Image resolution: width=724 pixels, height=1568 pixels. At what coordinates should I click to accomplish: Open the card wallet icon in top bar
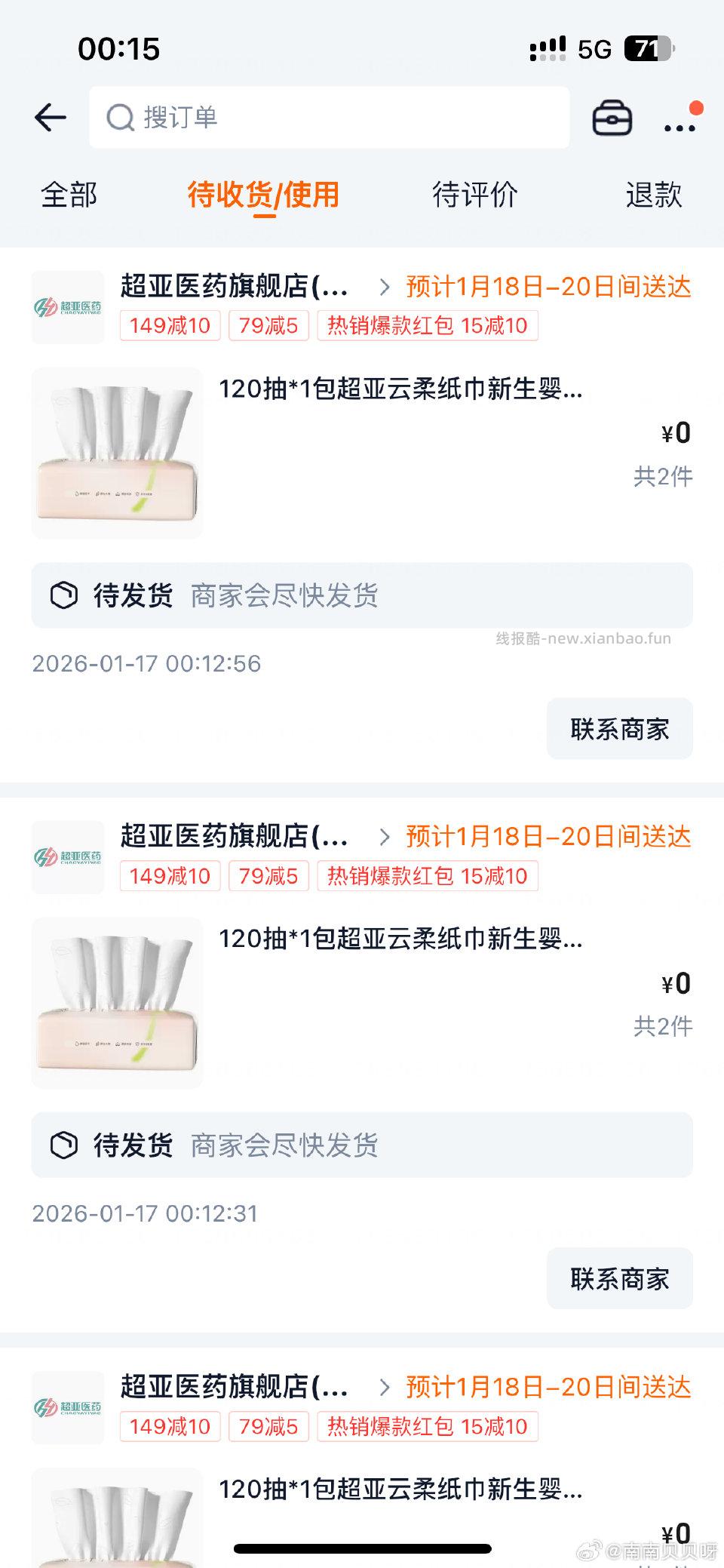pyautogui.click(x=613, y=119)
